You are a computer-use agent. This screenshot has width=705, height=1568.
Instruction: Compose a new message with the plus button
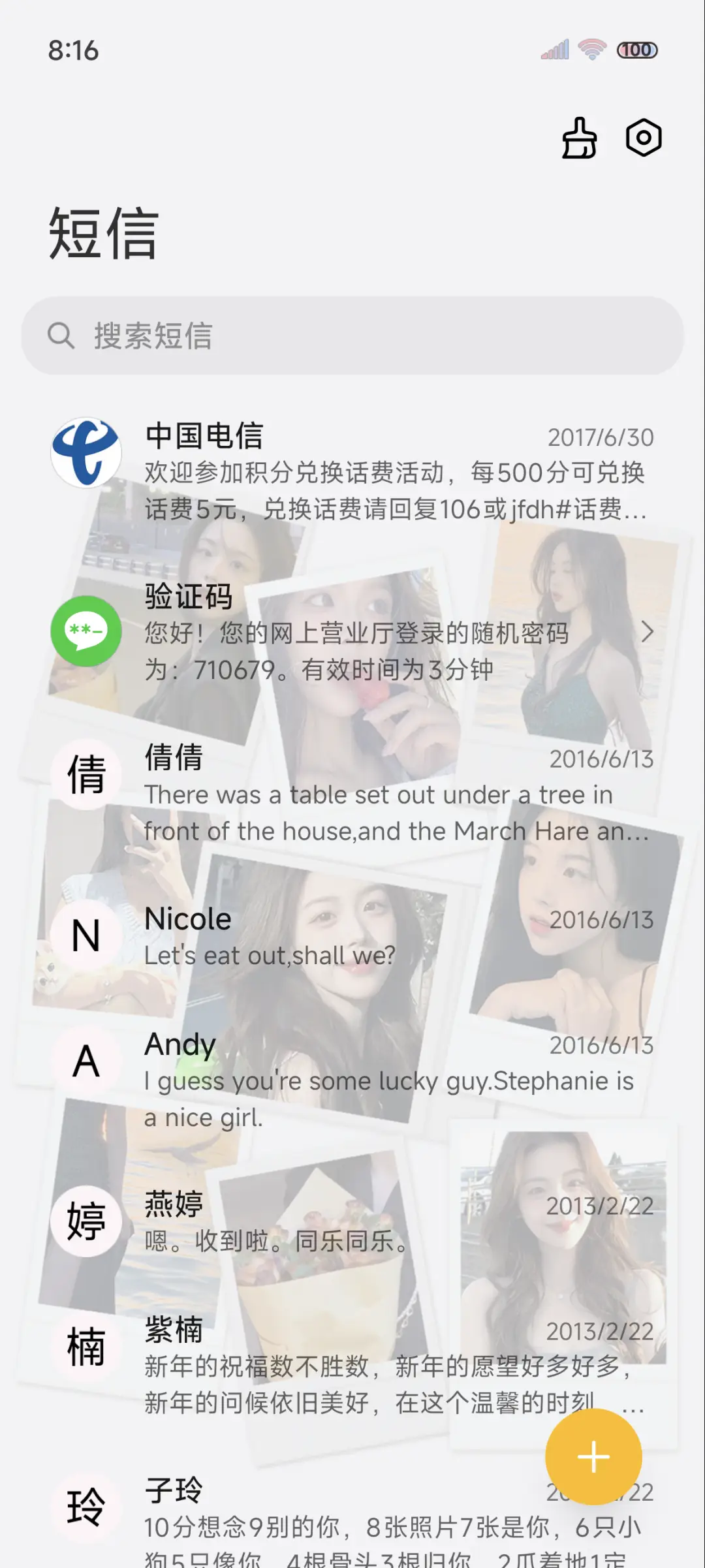[x=593, y=1456]
